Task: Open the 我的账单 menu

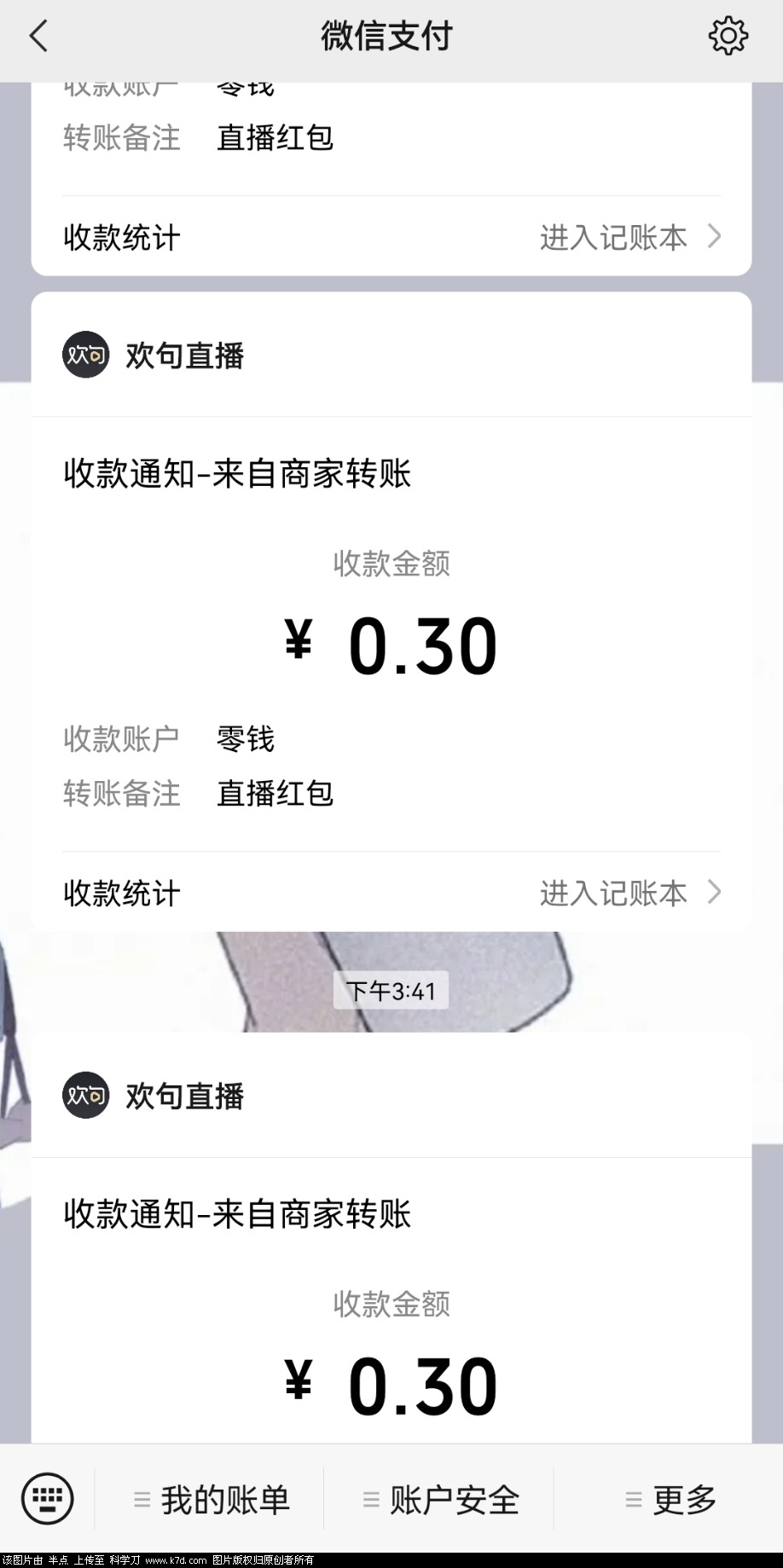Action: 212,1500
